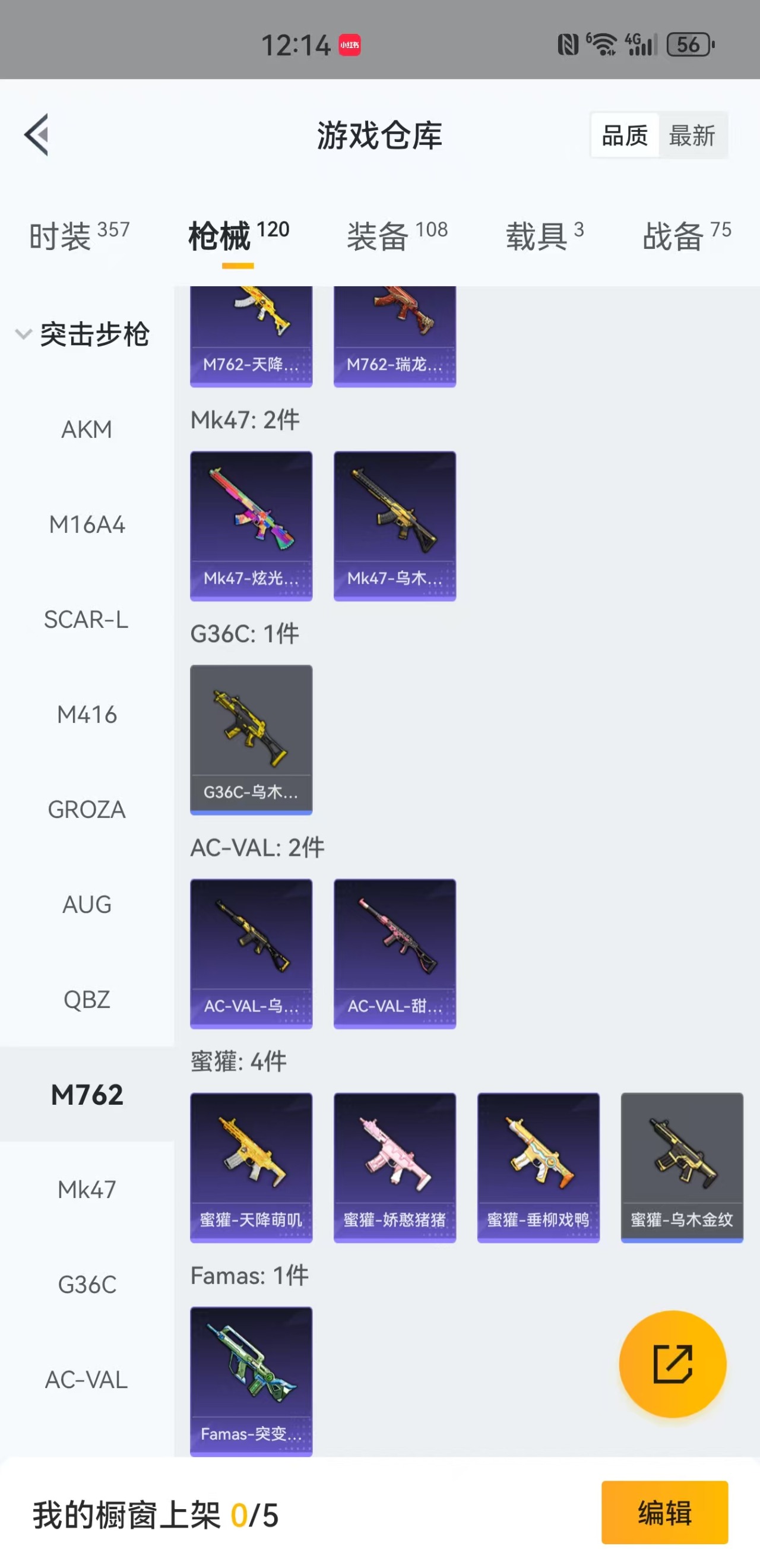View the 蜜獾-娇憨猪猪 skin

point(394,1168)
